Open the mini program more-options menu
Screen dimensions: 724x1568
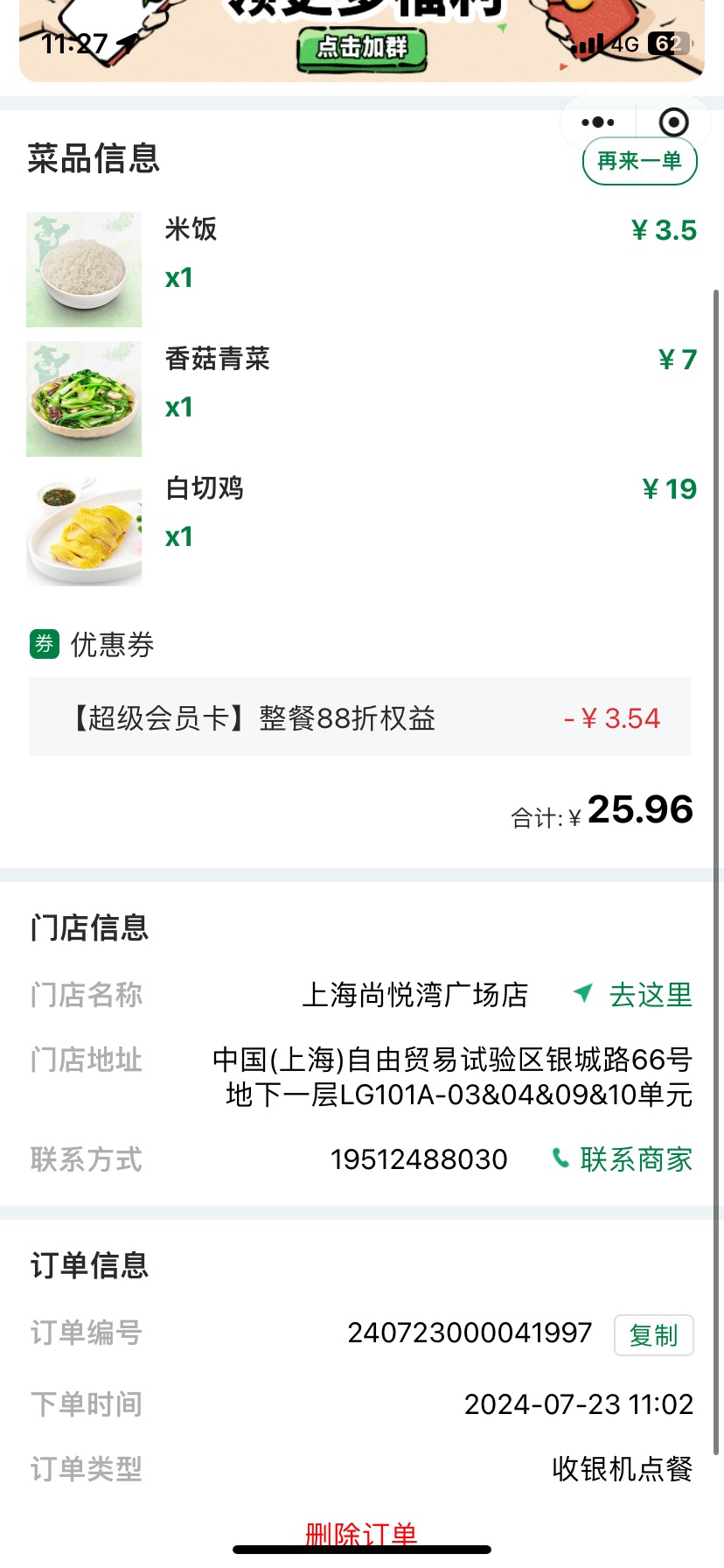[x=598, y=122]
